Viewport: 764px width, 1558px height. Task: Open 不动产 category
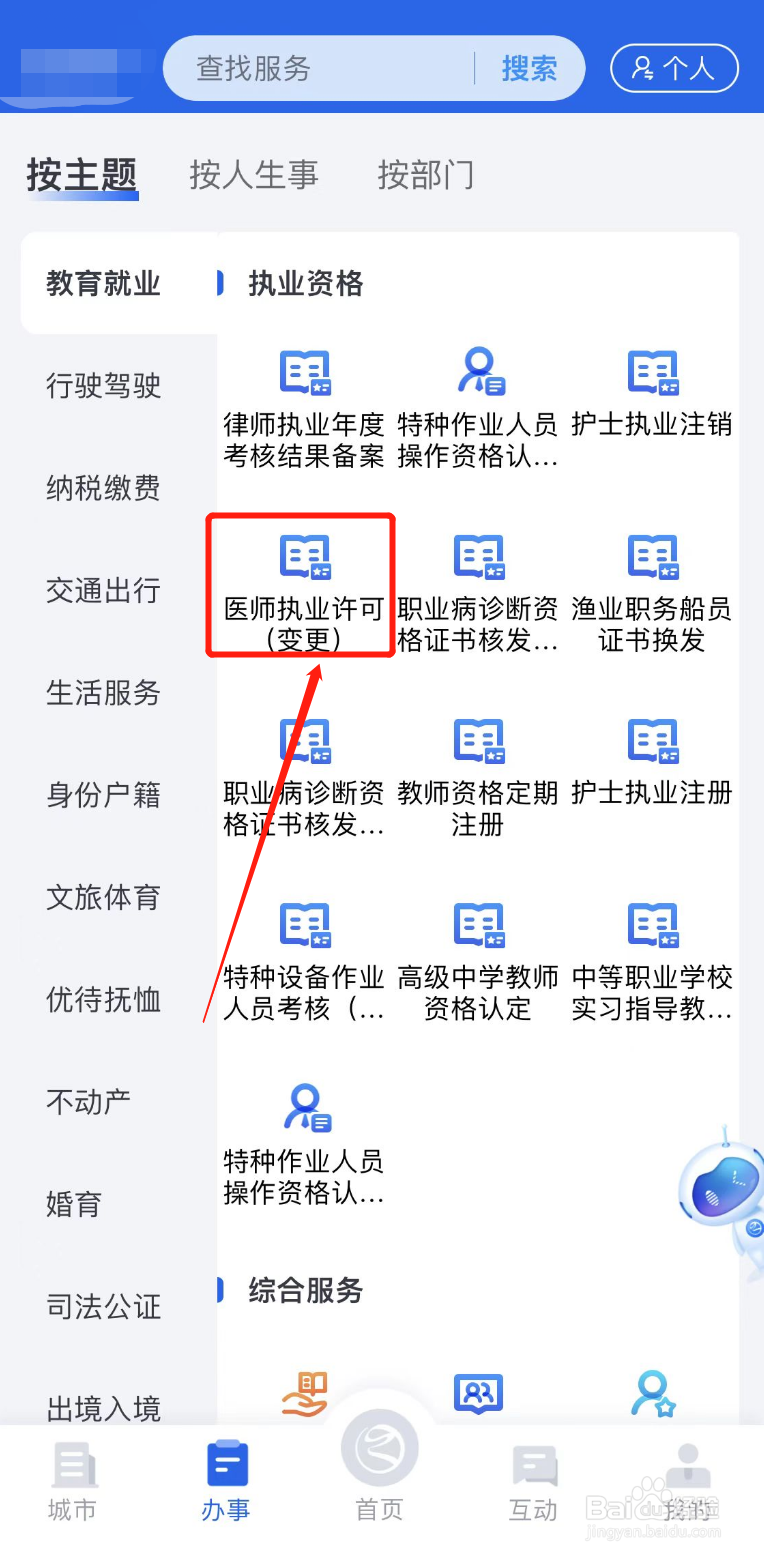coord(103,1101)
